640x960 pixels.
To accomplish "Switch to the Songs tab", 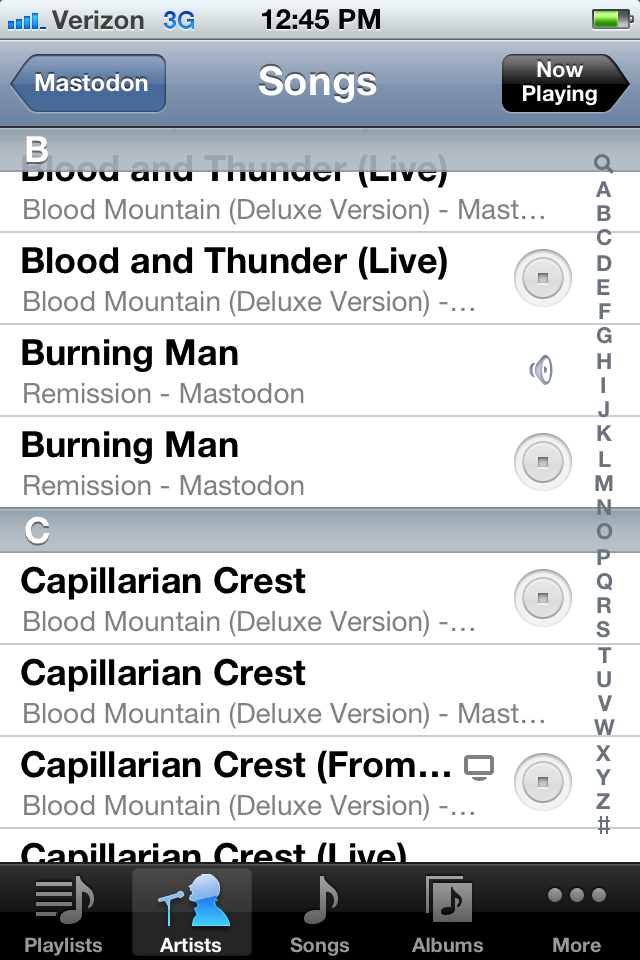I will (x=320, y=913).
